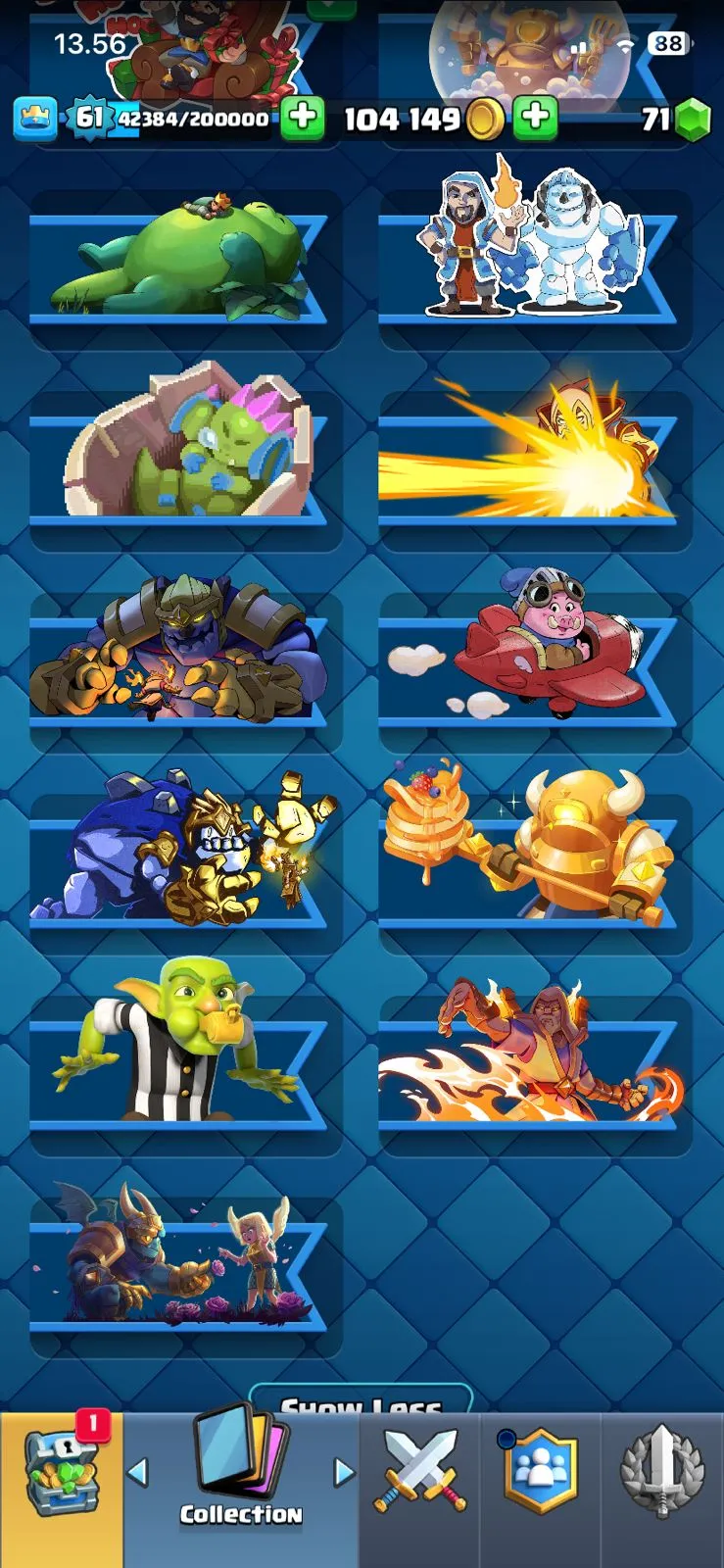Pick the purple armored boss banner
The height and width of the screenshot is (1568, 724).
(x=178, y=657)
